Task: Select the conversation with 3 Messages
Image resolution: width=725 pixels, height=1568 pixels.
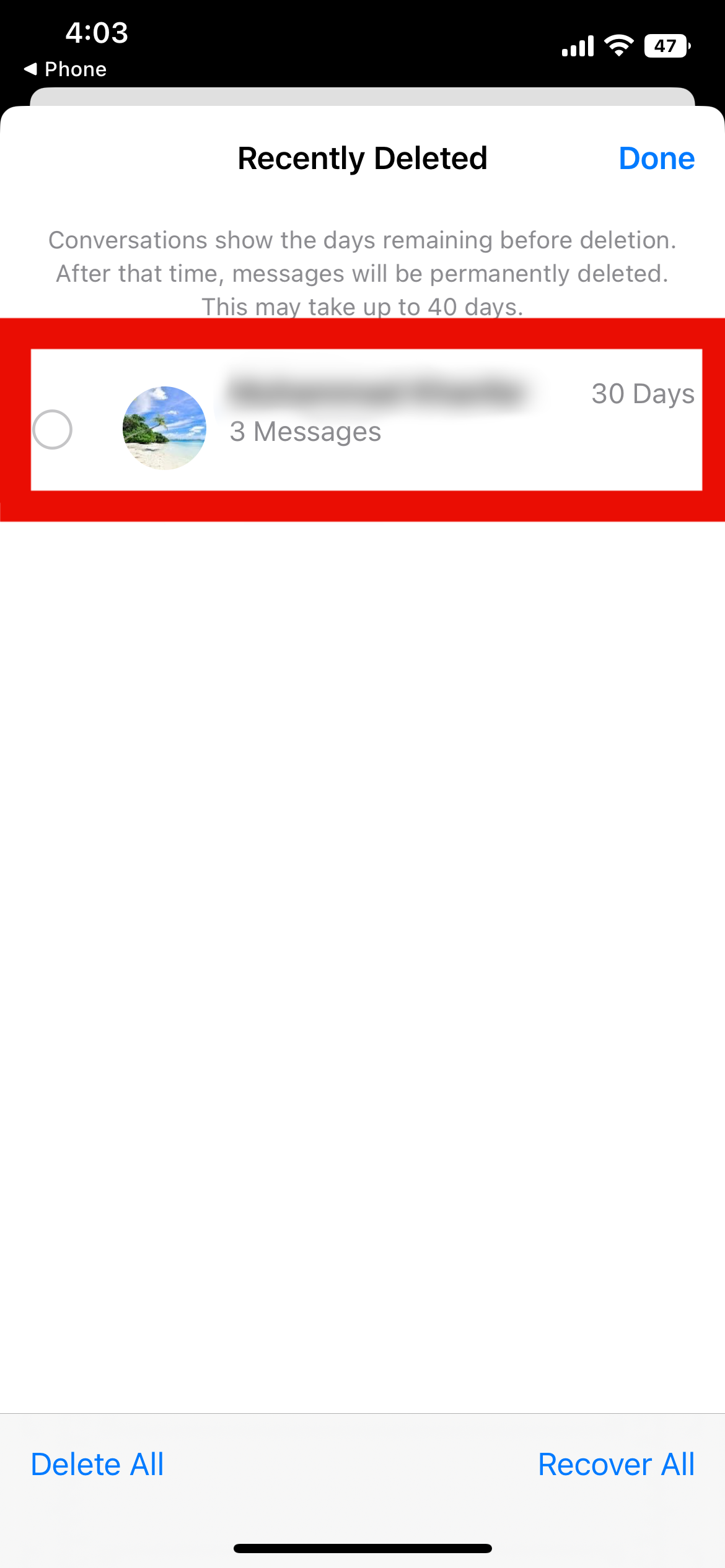Action: point(53,429)
